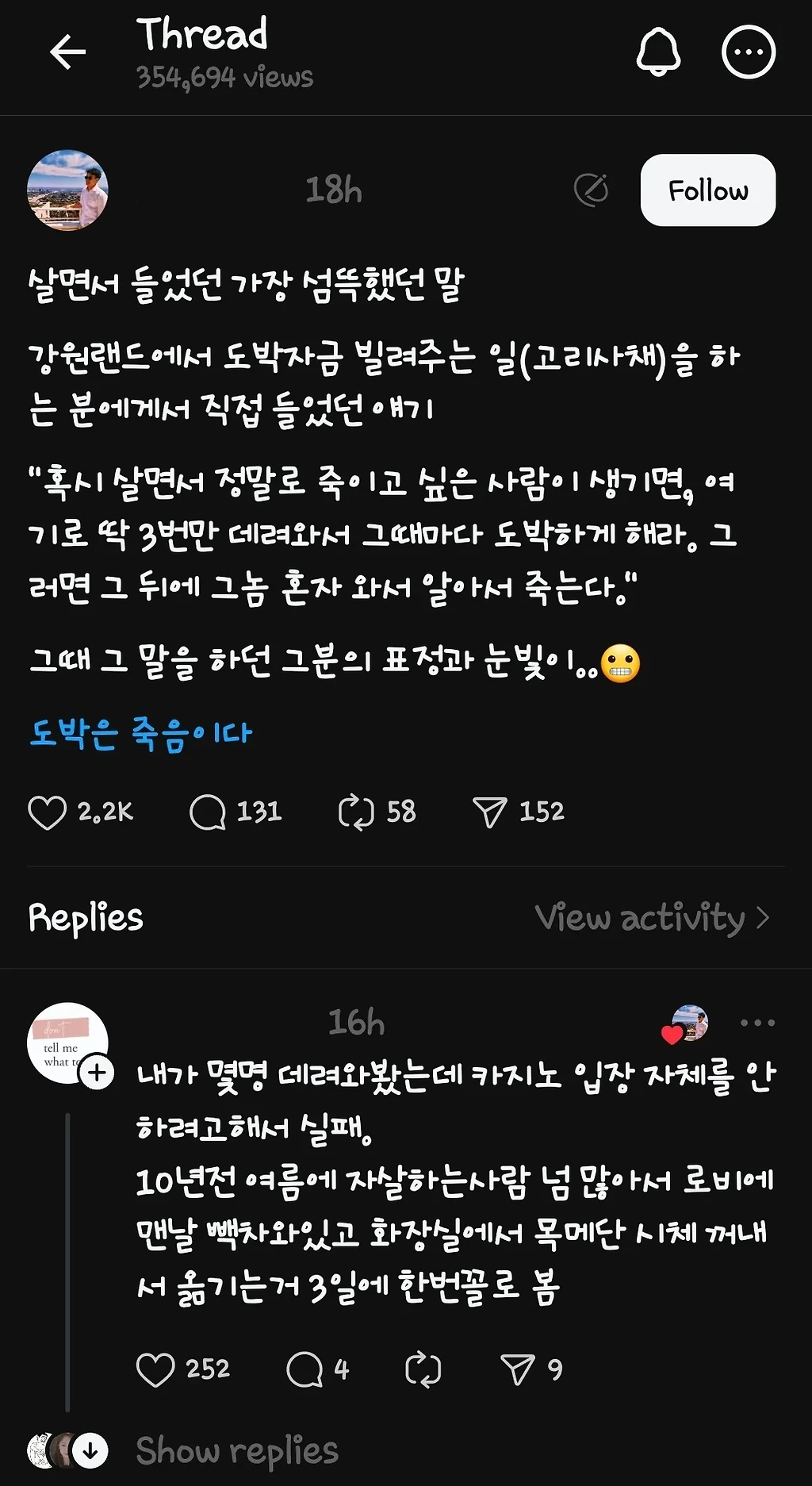Share the main post via send icon
The width and height of the screenshot is (812, 1486).
pos(489,812)
